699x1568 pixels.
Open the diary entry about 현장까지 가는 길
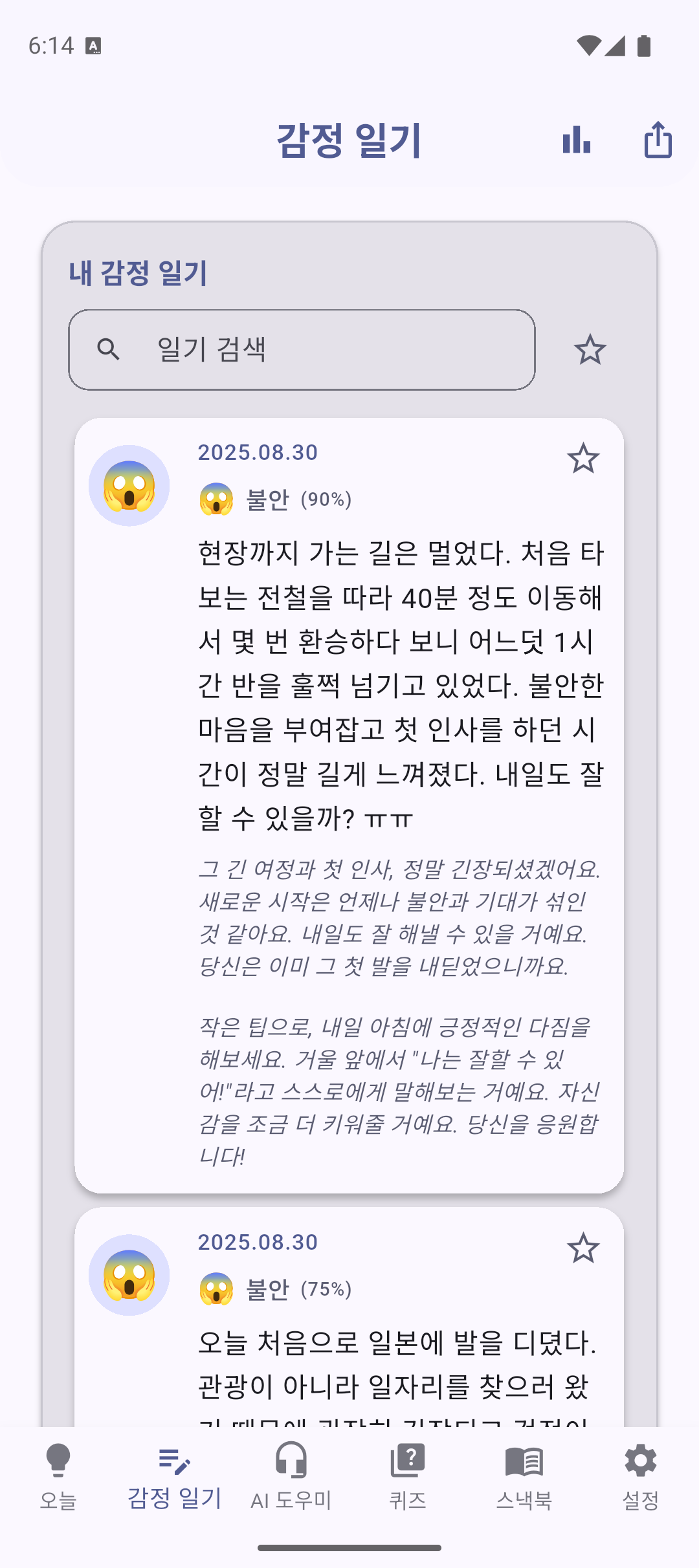(x=400, y=686)
